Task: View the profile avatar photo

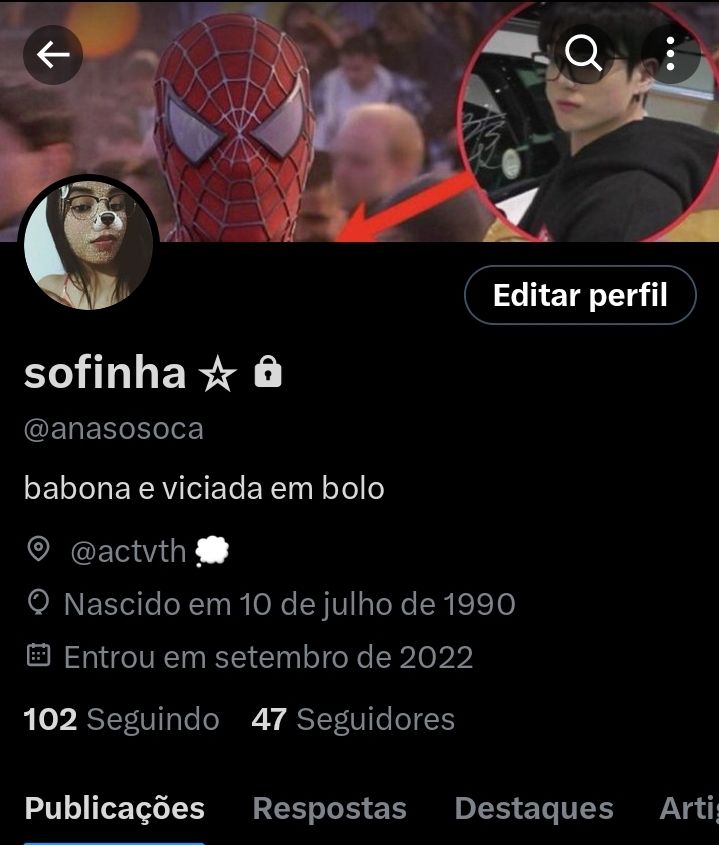Action: coord(89,244)
